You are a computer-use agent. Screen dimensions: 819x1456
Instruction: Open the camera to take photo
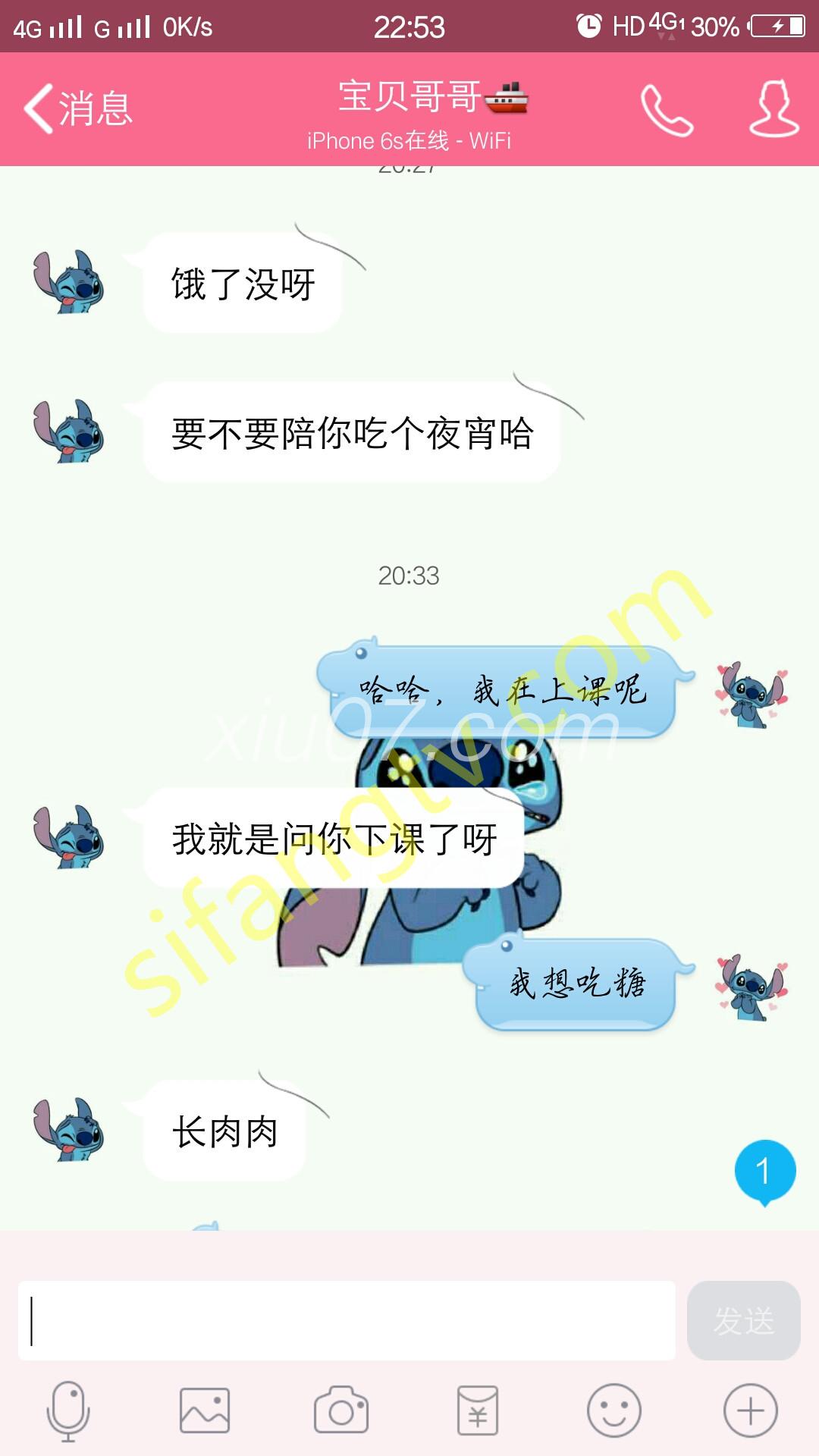(x=341, y=1411)
